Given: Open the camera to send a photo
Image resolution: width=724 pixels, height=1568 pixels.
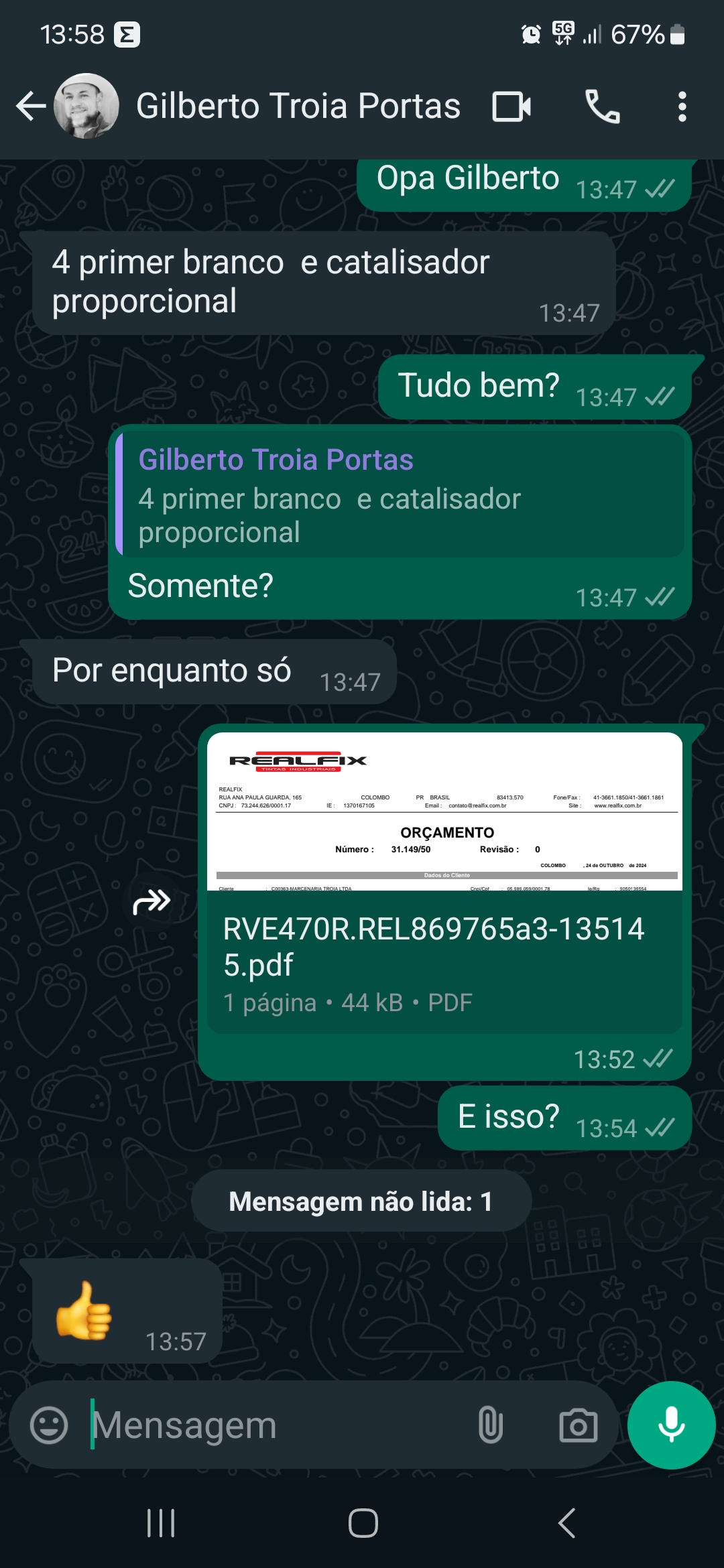Looking at the screenshot, I should (578, 1425).
